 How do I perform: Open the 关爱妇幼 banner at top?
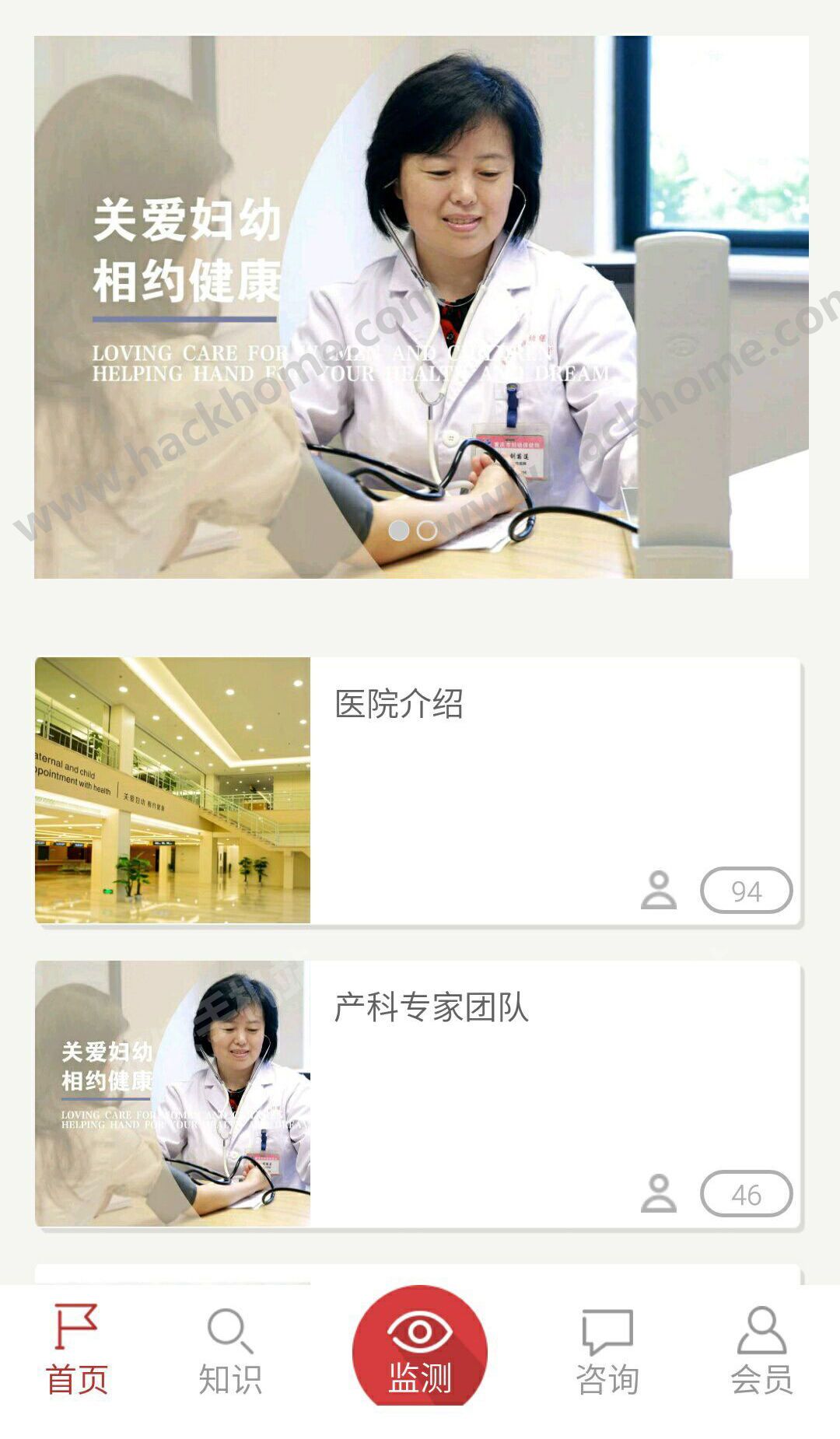coord(420,307)
